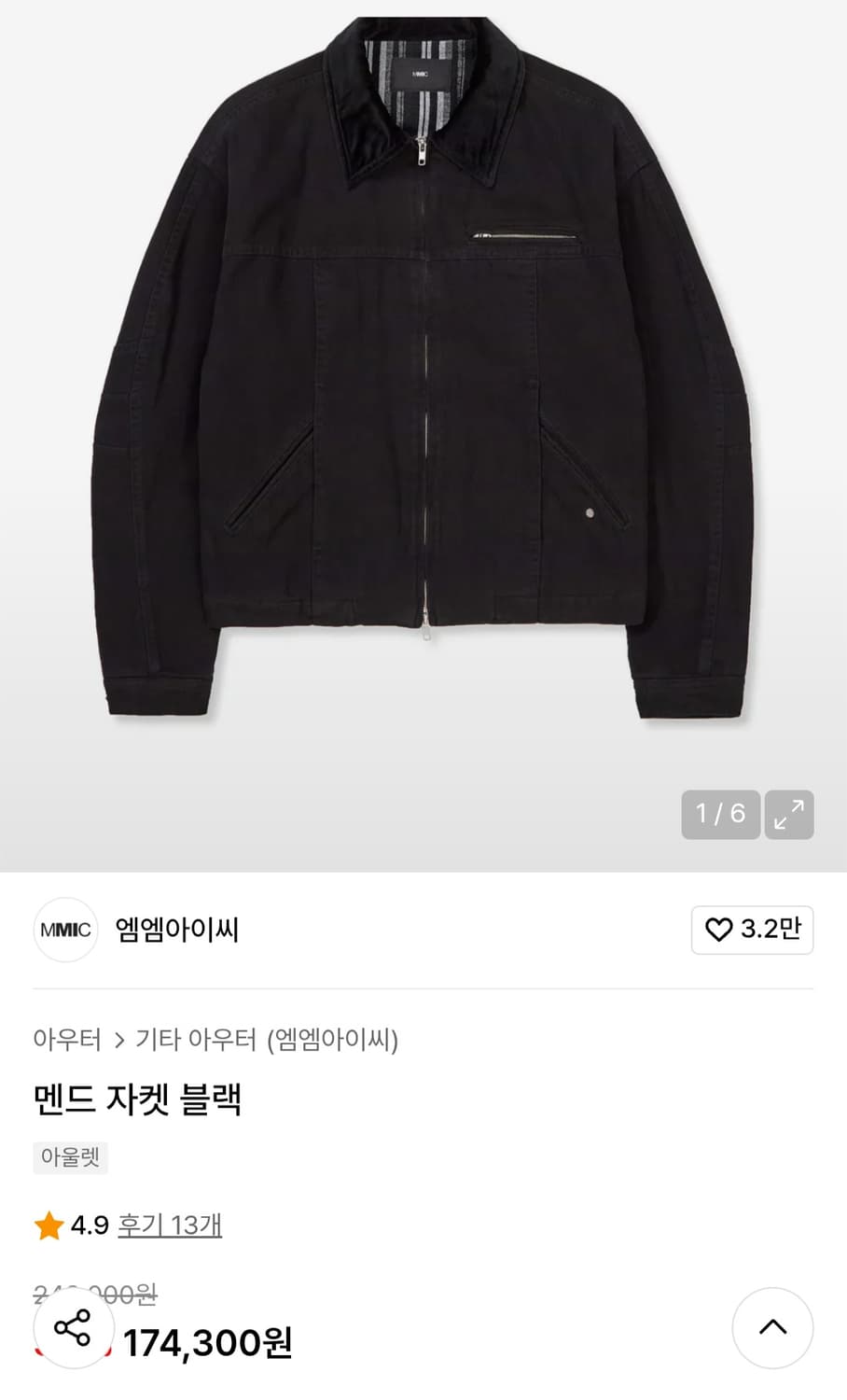The height and width of the screenshot is (1400, 847).
Task: Open the upward chevron panel control
Action: tap(772, 1327)
